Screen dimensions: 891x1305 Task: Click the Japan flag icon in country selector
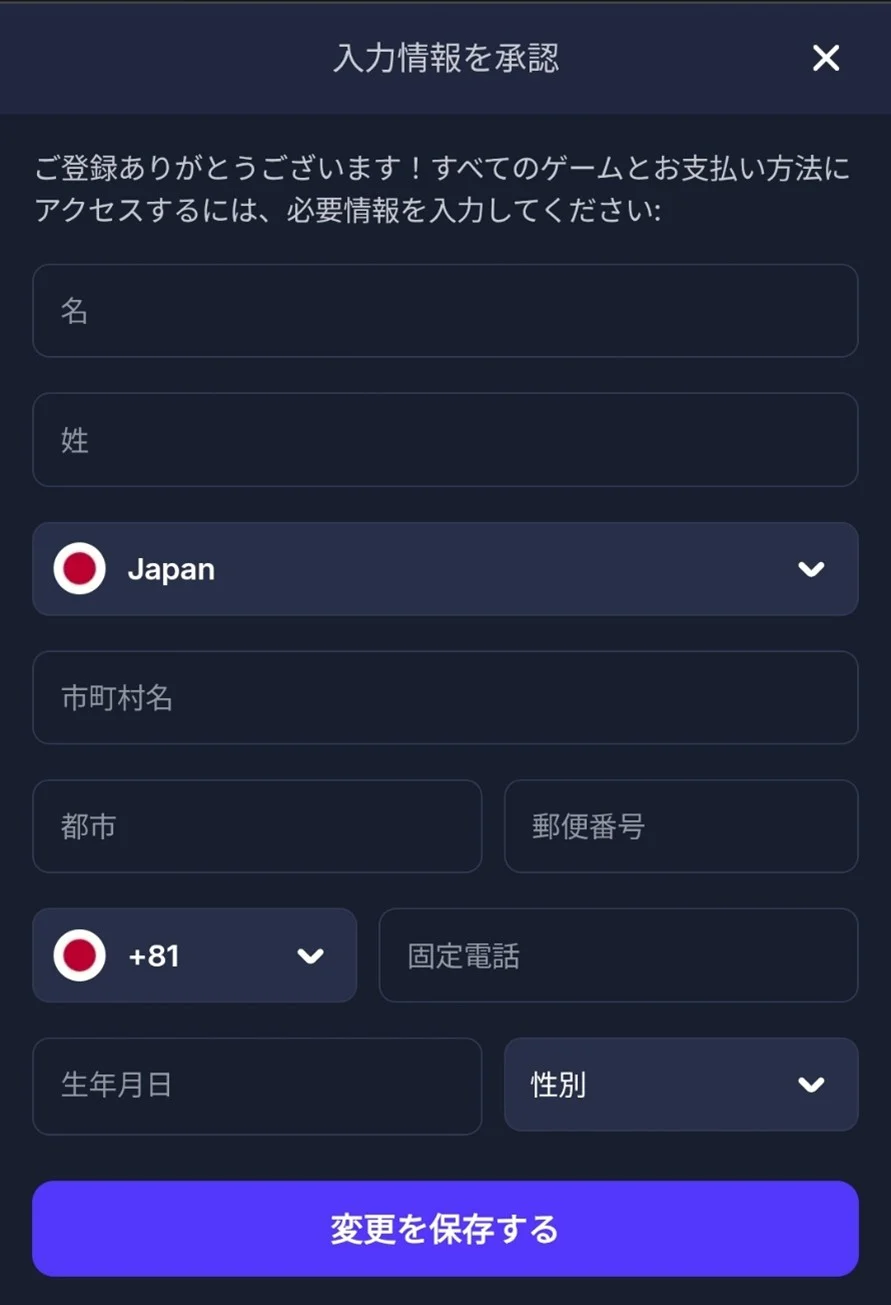click(78, 568)
